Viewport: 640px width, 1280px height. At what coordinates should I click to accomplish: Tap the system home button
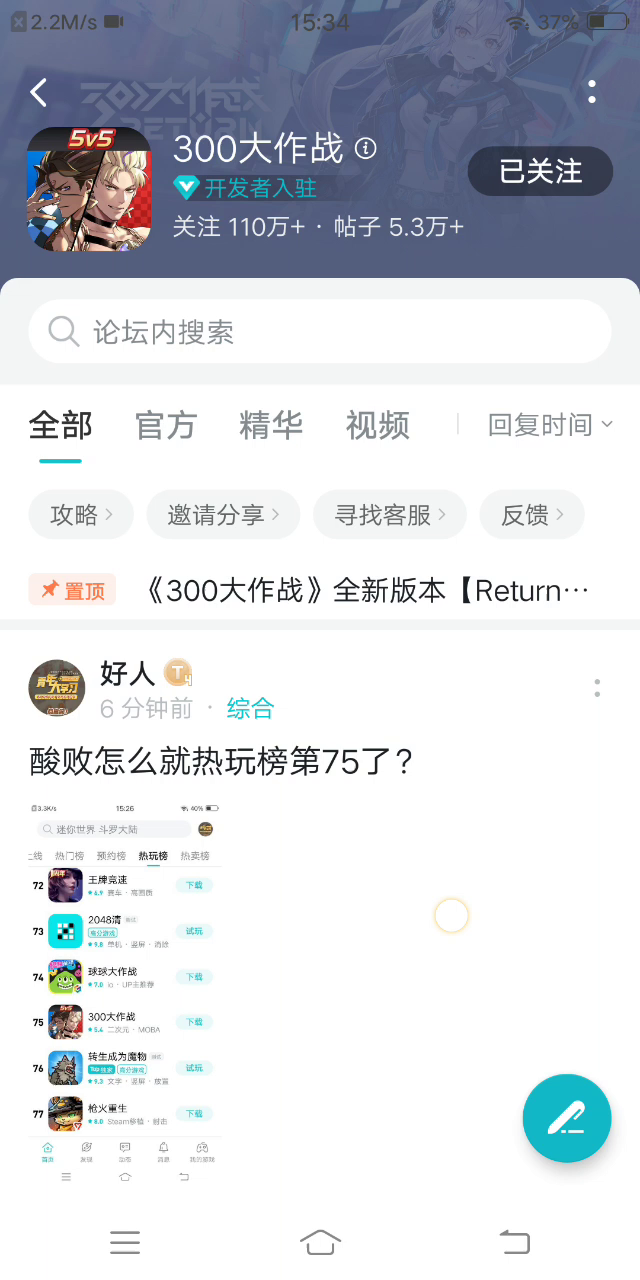[x=320, y=1242]
